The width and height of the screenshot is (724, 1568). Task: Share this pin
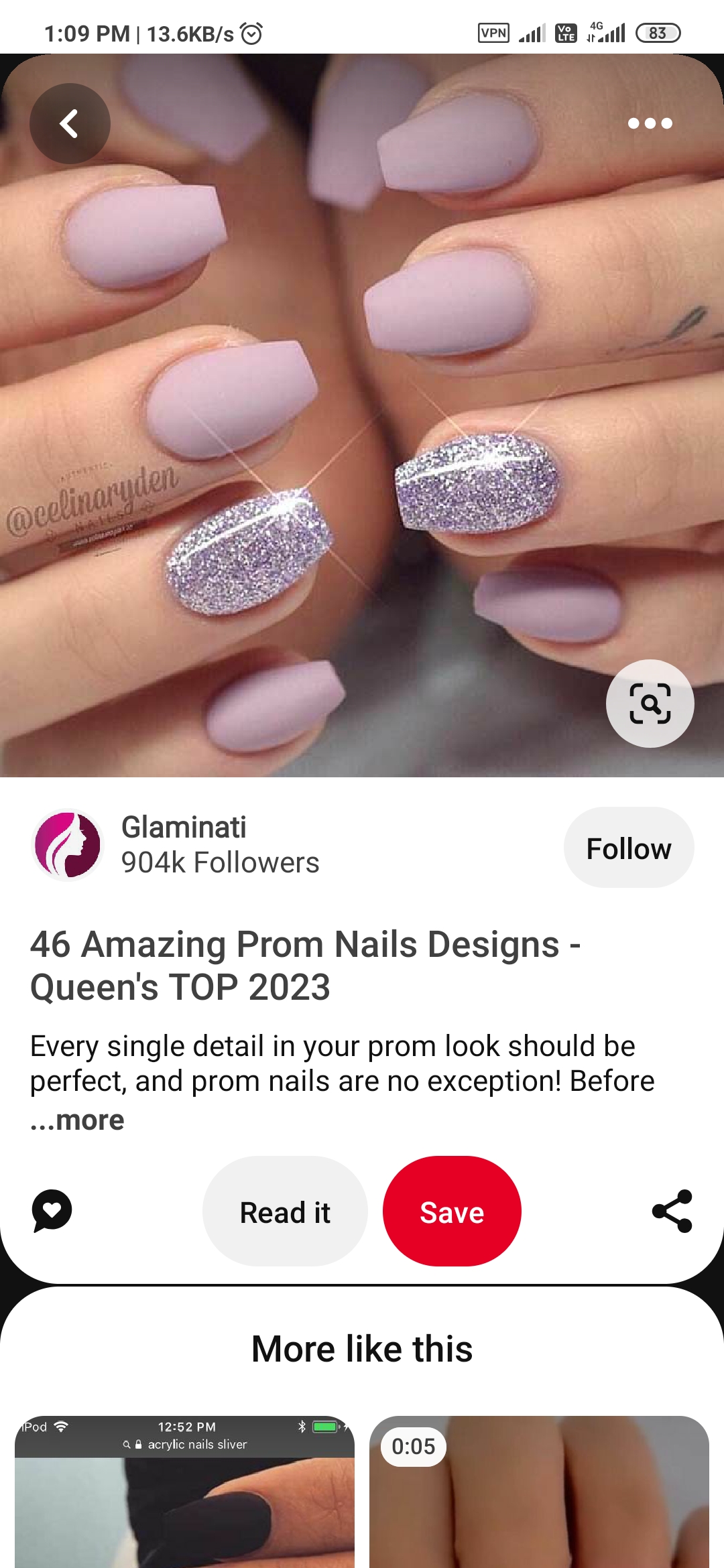[x=672, y=1211]
